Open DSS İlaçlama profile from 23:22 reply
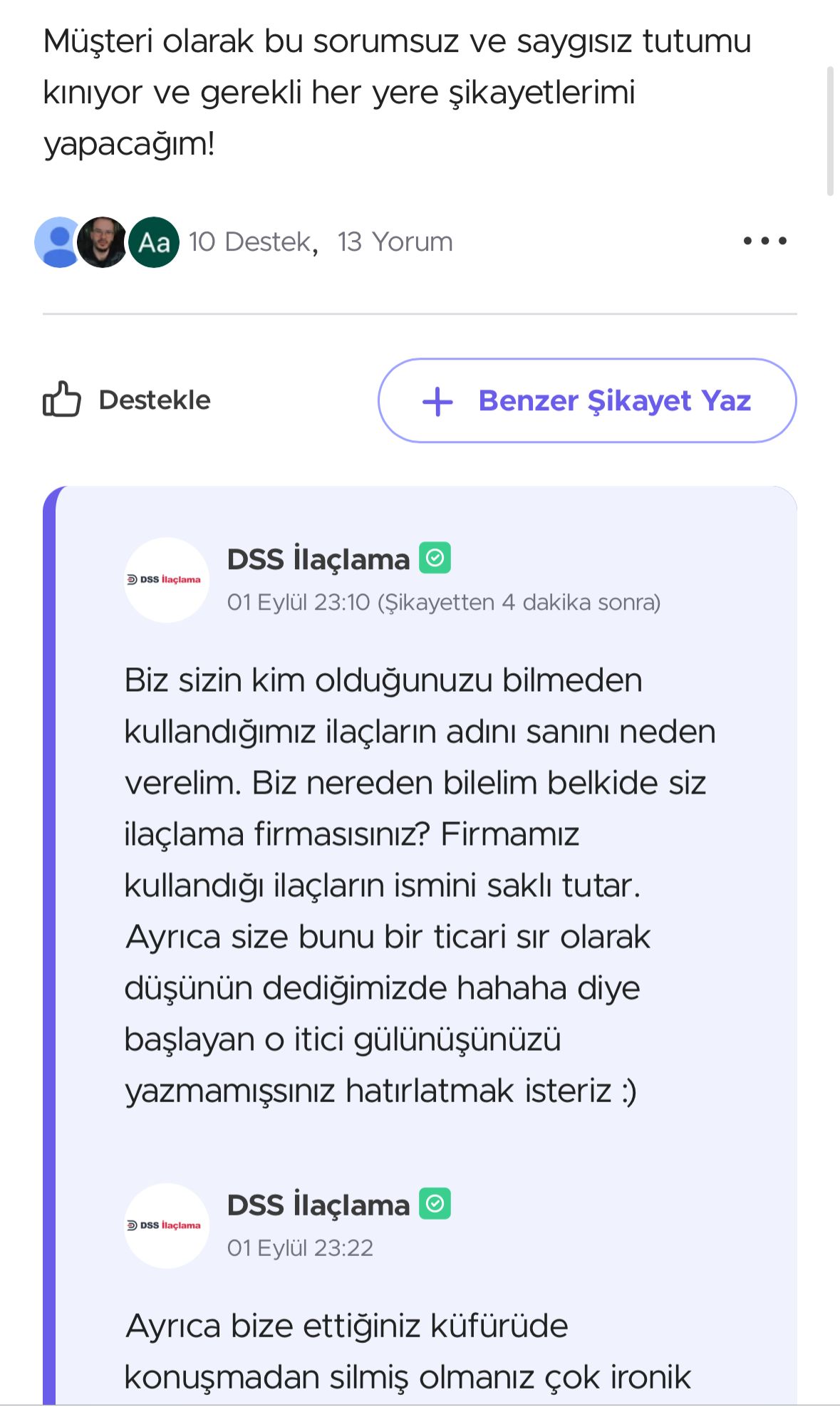 click(x=318, y=1205)
